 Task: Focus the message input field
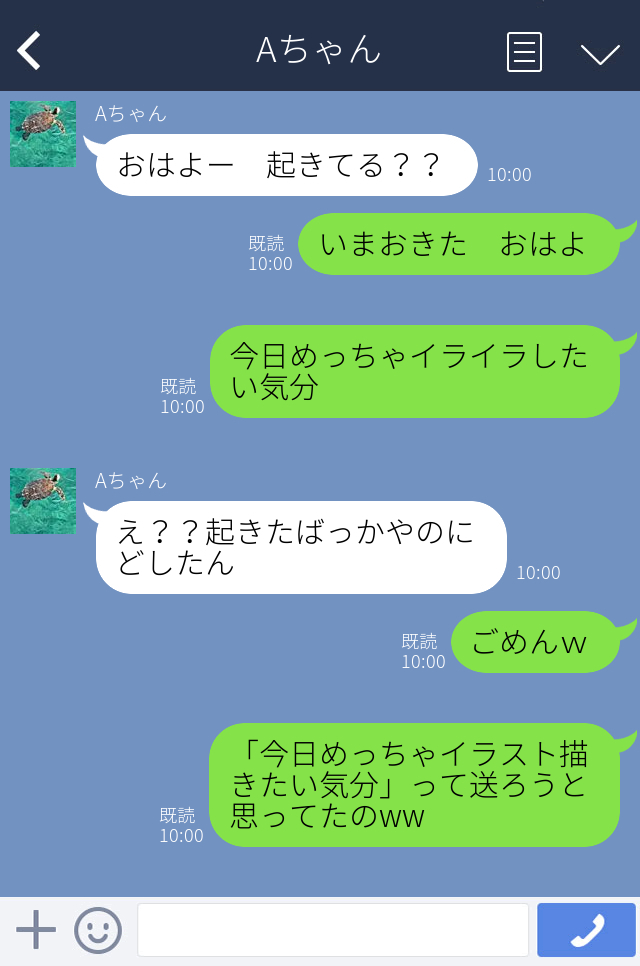click(x=332, y=930)
